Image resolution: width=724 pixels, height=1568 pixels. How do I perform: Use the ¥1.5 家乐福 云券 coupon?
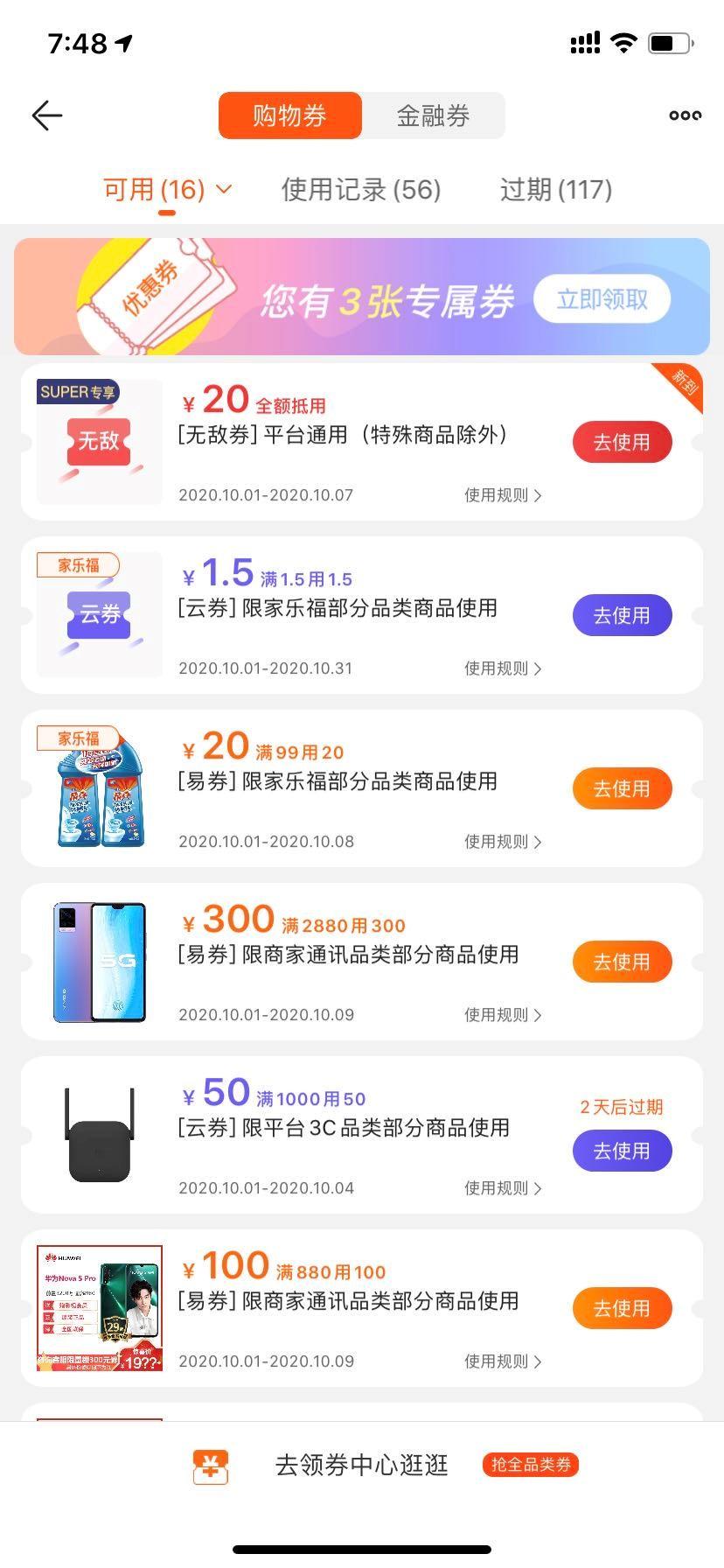(622, 616)
